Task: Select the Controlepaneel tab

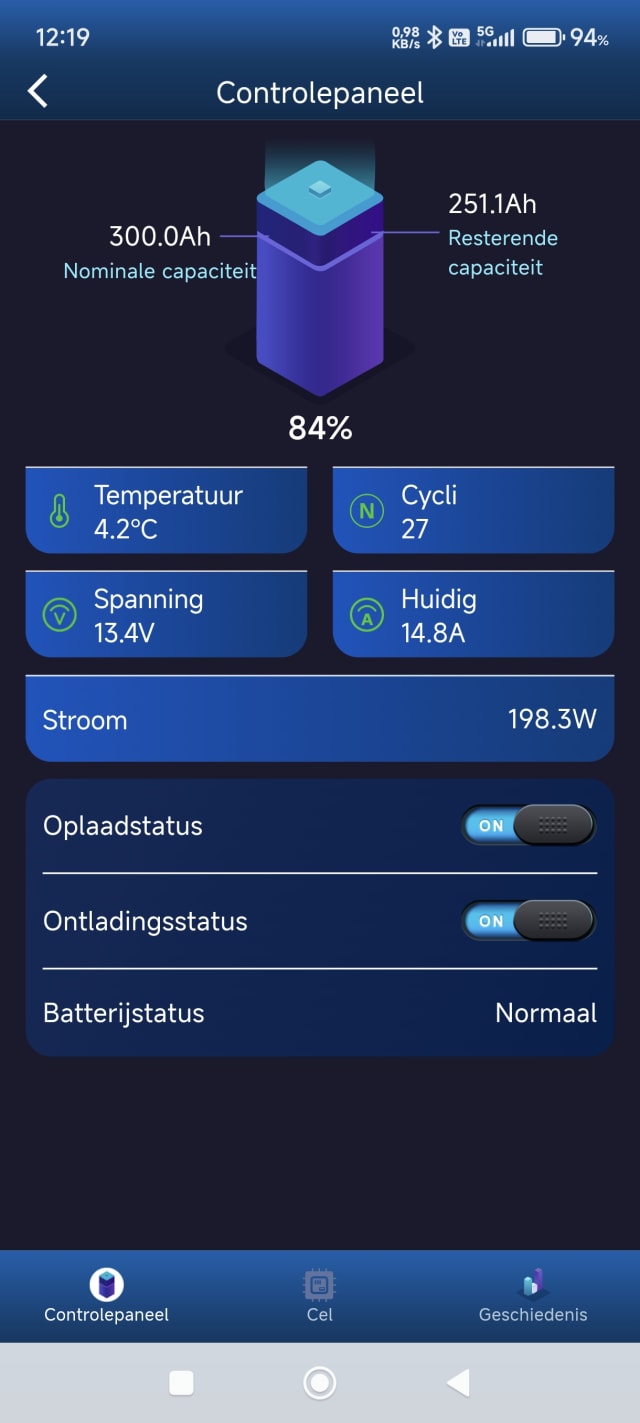Action: tap(106, 1296)
